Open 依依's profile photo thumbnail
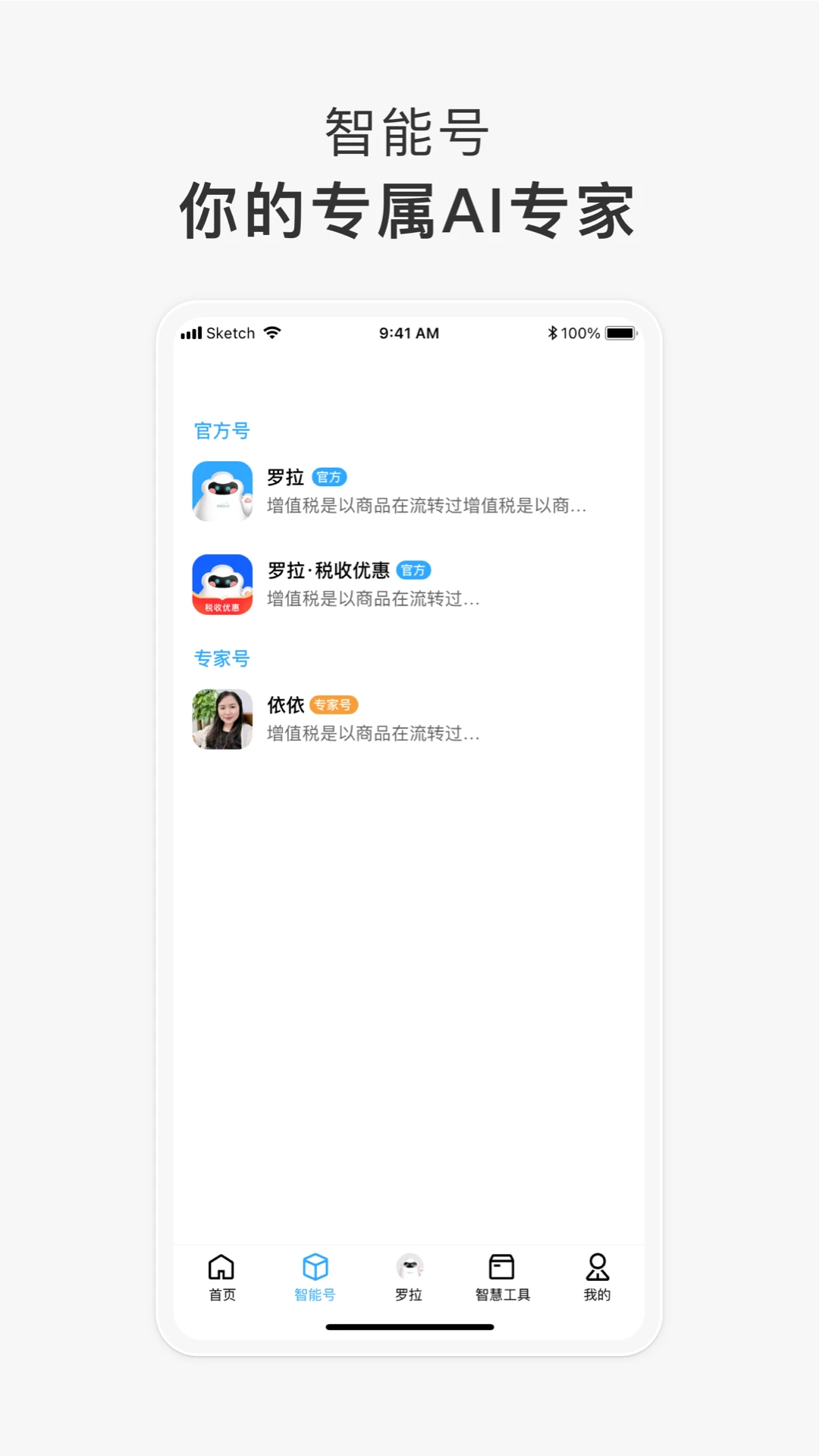The height and width of the screenshot is (1456, 819). click(x=221, y=719)
